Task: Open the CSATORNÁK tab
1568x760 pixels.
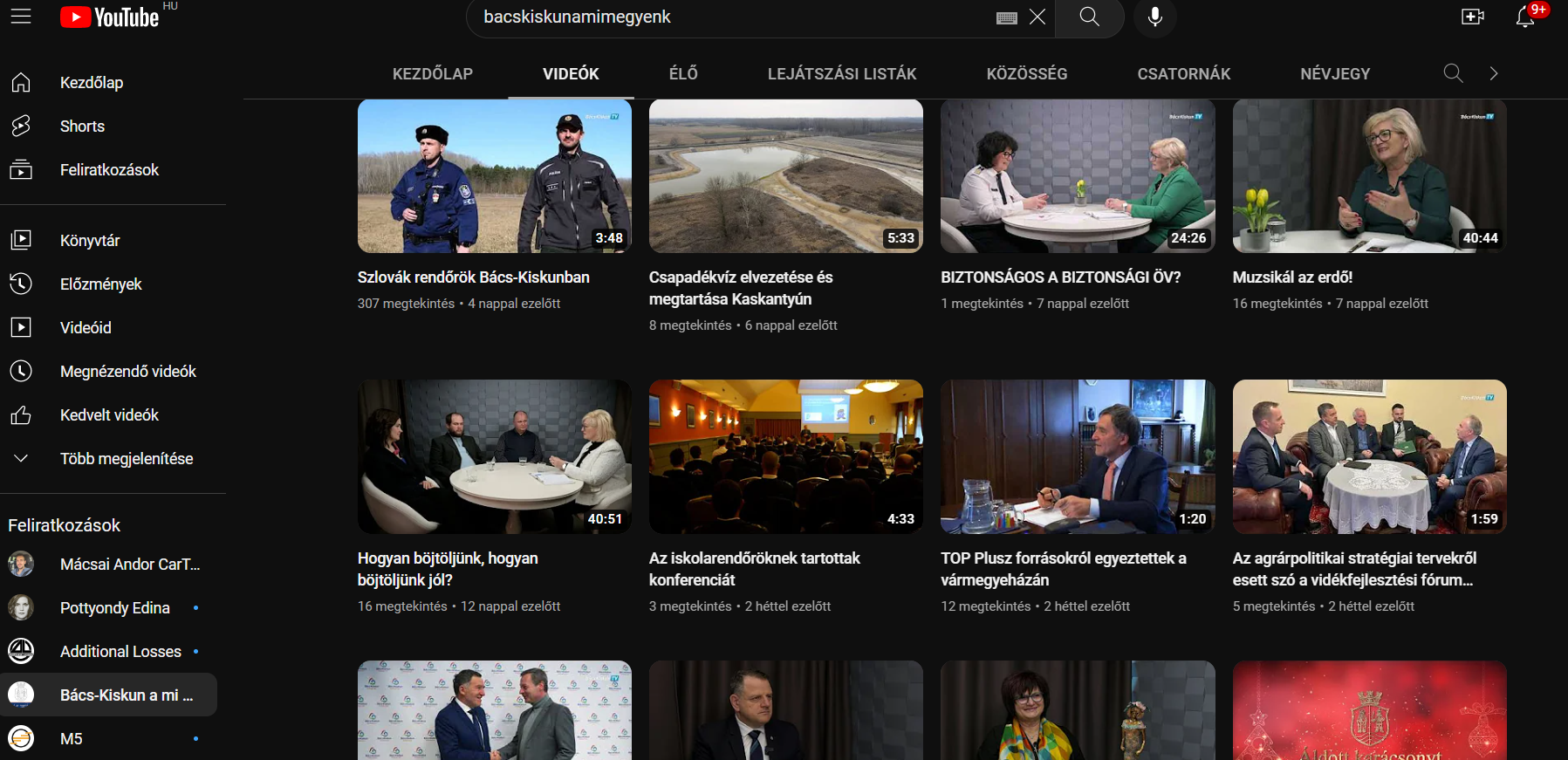Action: (1183, 74)
